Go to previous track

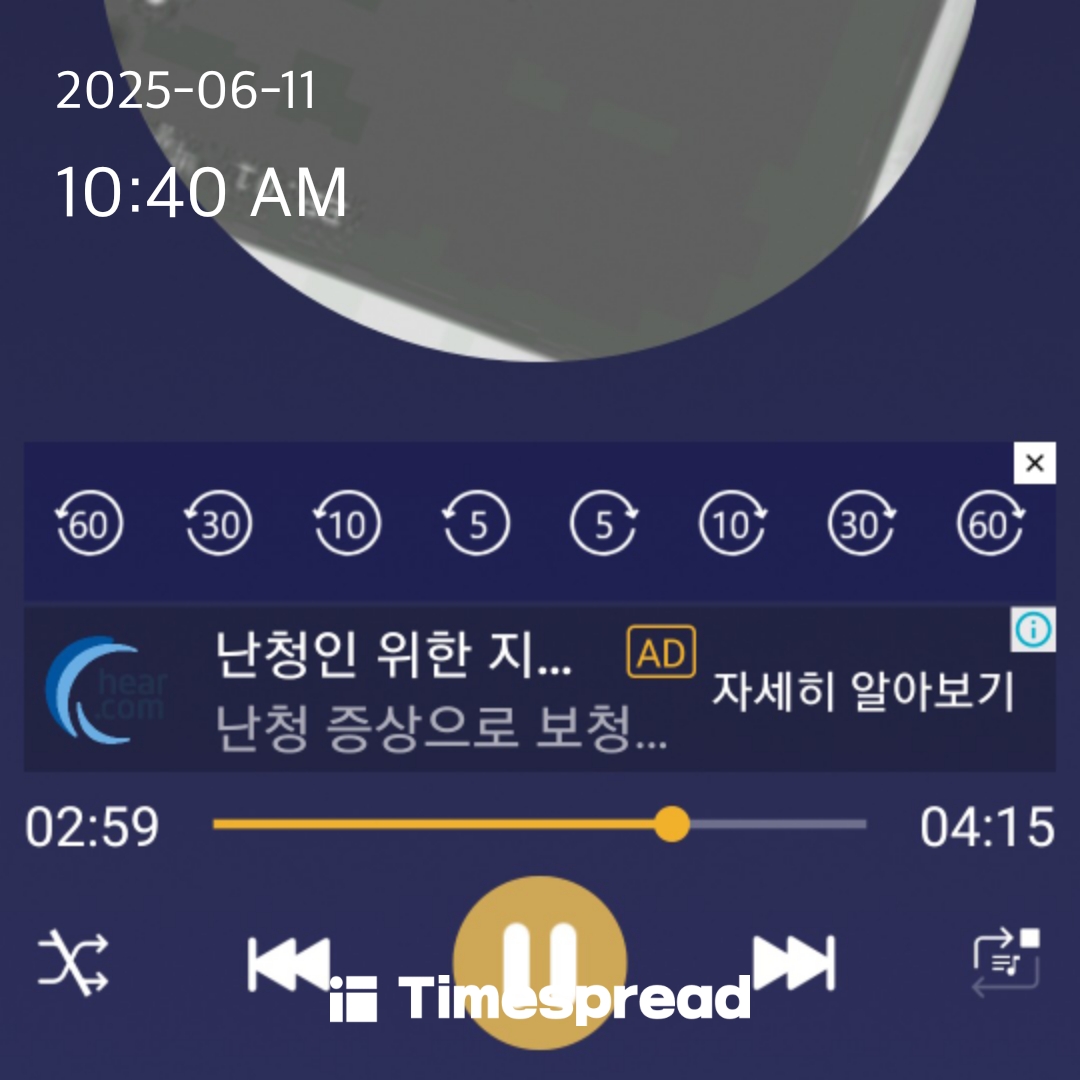(x=289, y=963)
